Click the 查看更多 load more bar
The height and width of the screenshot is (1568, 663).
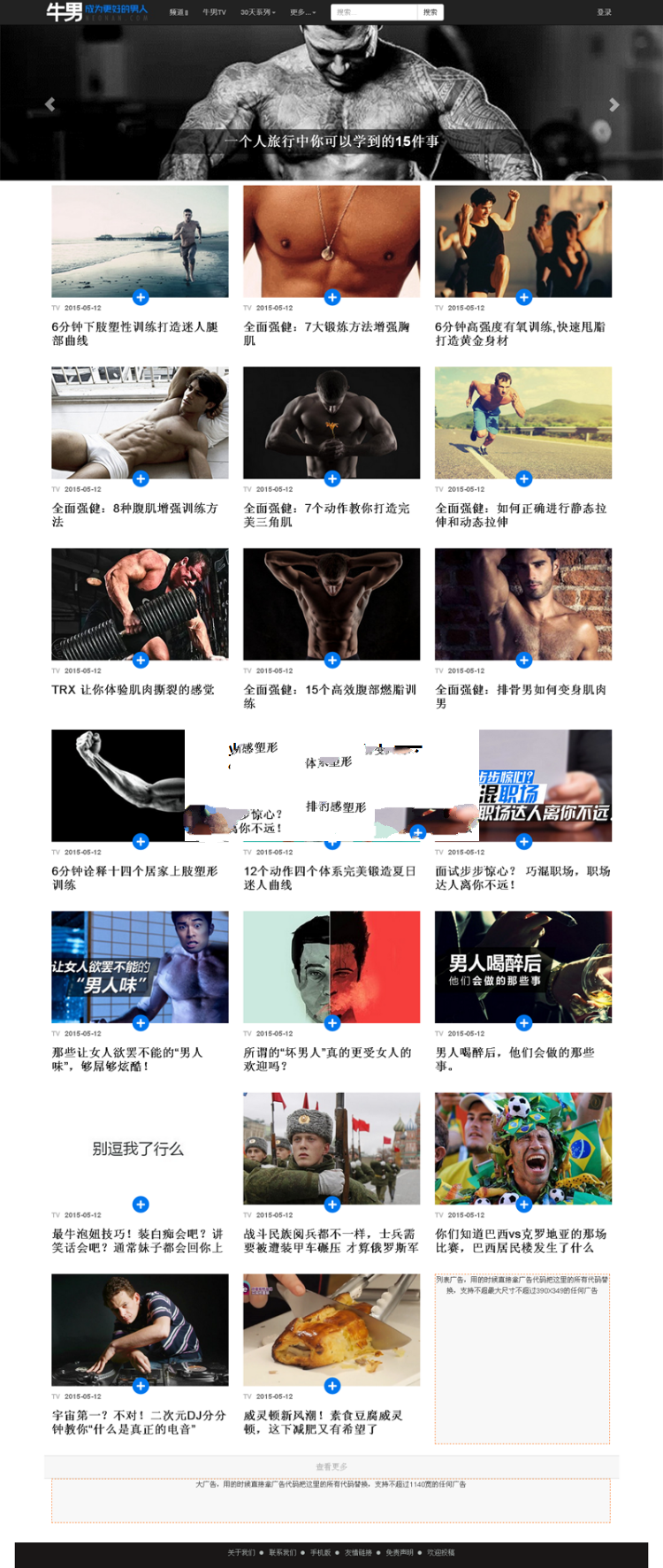click(x=331, y=1466)
